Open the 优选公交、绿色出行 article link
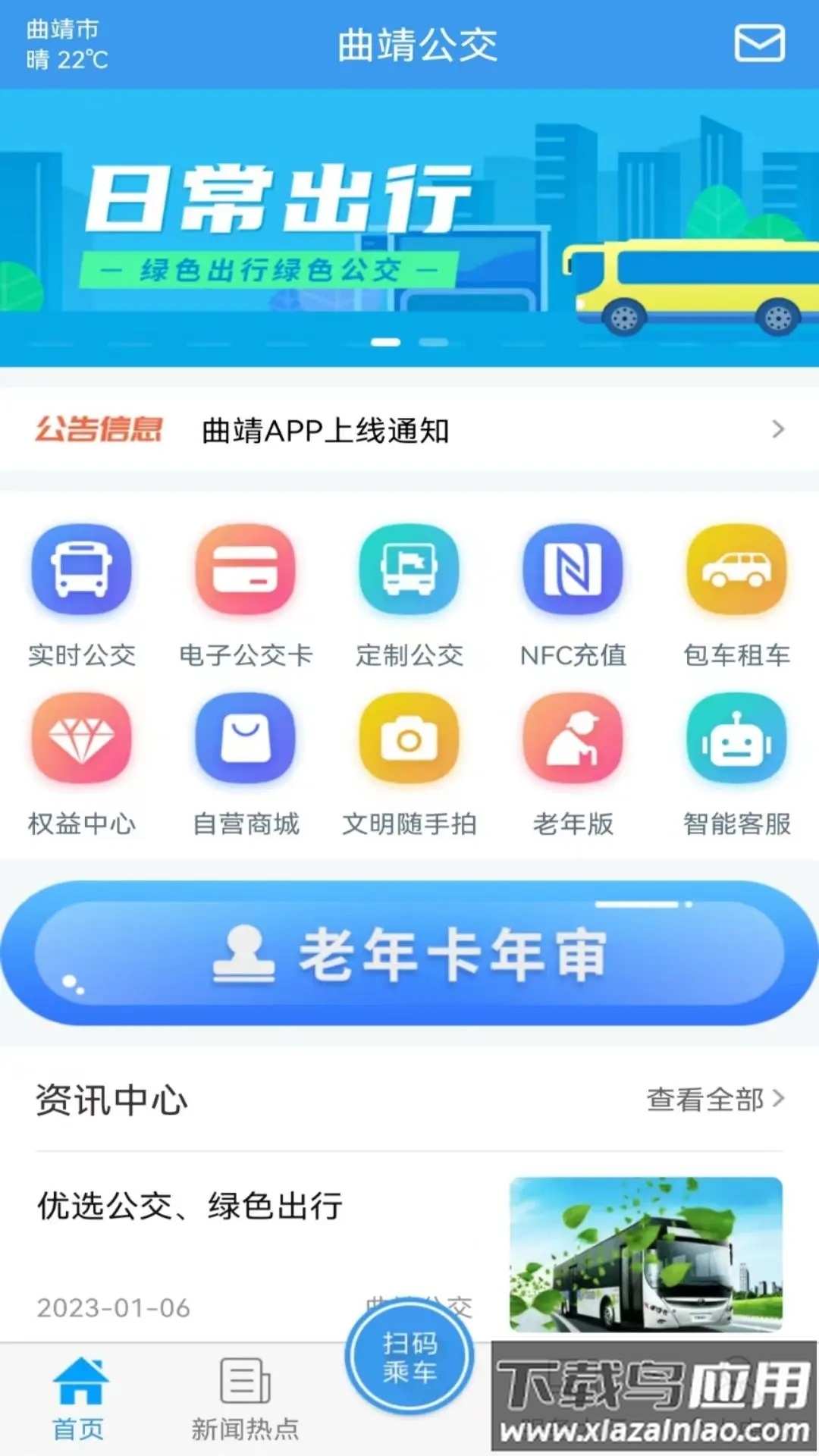Screen dimensions: 819x1456 point(190,1208)
